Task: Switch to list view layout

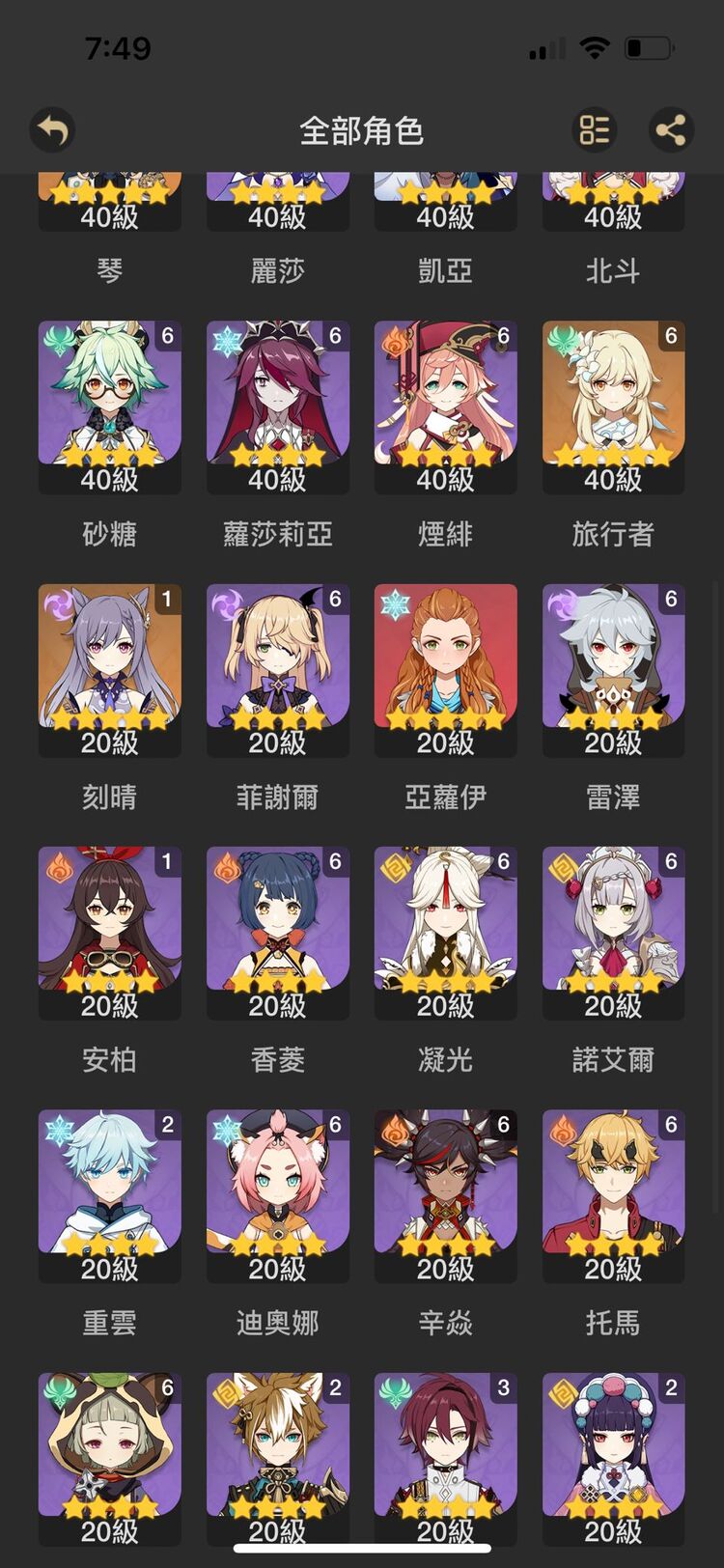Action: (x=594, y=129)
